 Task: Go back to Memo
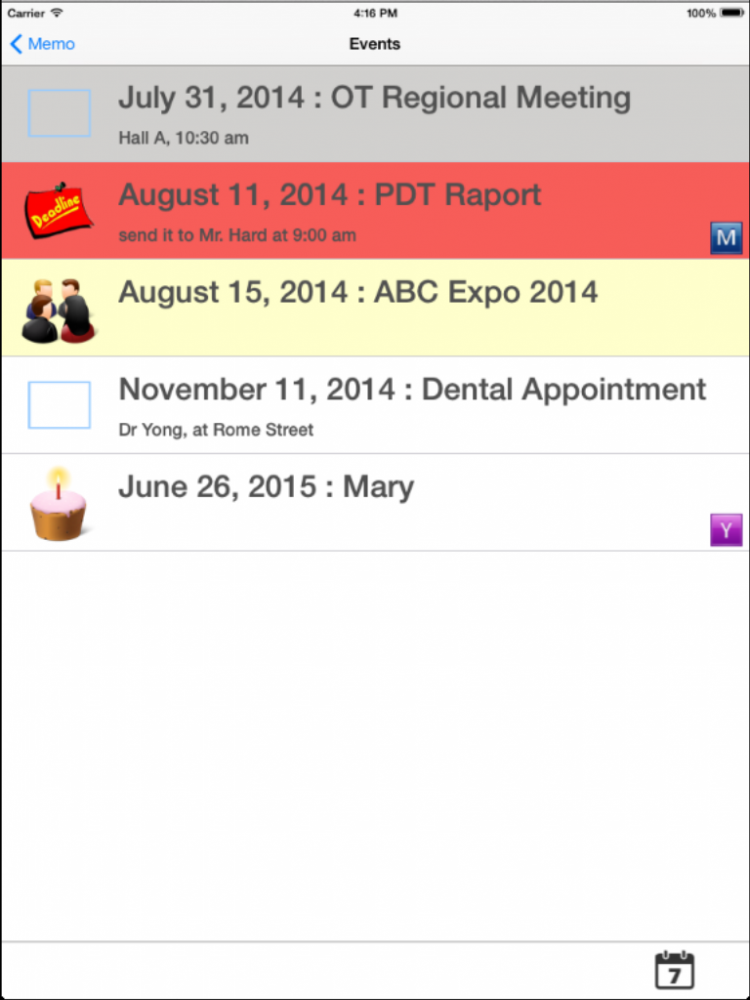tap(42, 44)
